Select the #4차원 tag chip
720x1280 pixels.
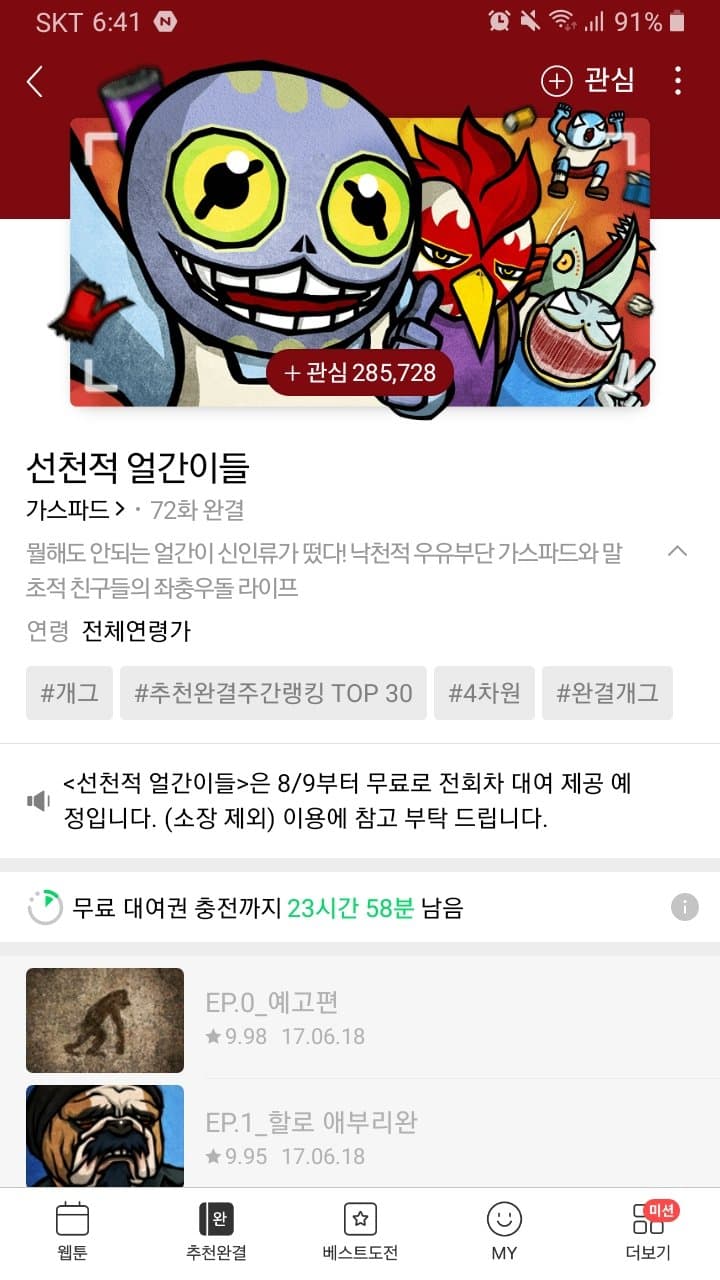[x=484, y=693]
